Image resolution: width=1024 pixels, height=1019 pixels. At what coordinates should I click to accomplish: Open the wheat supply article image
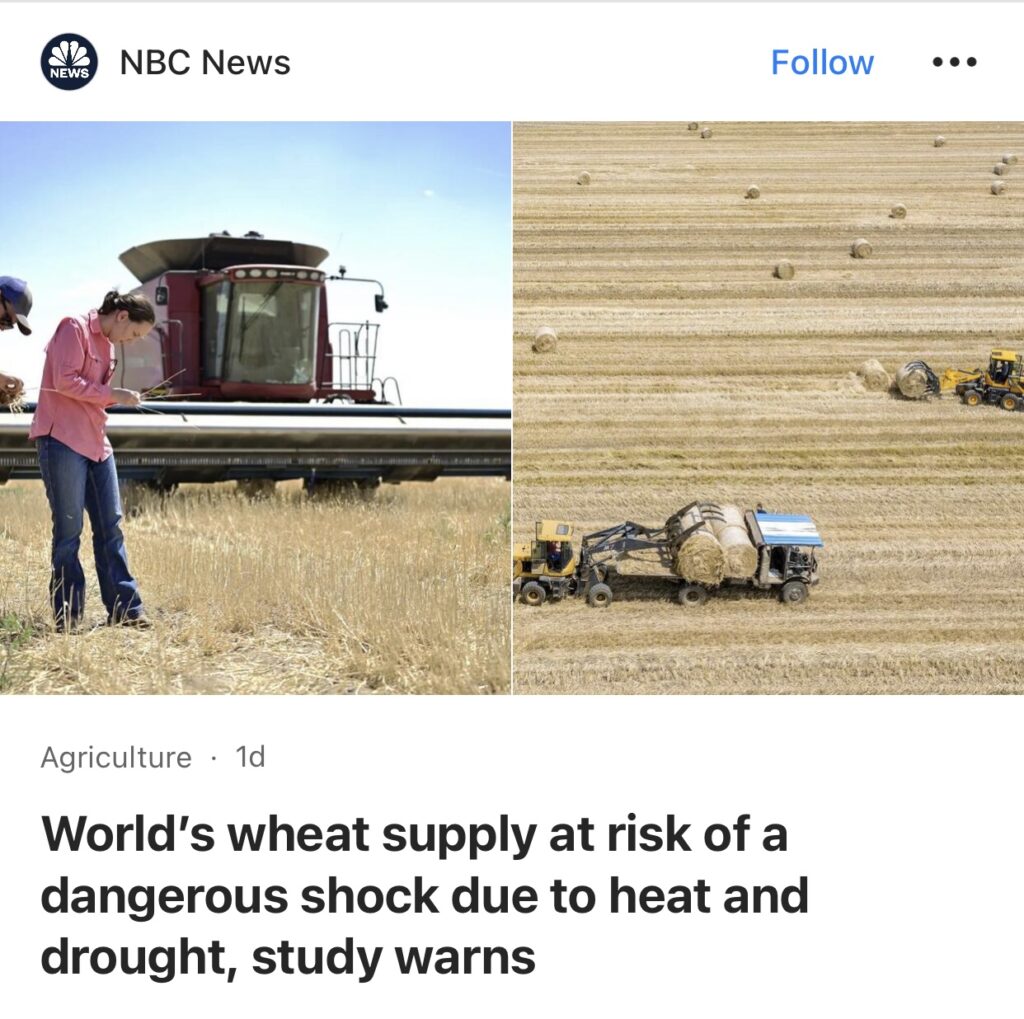pos(511,408)
